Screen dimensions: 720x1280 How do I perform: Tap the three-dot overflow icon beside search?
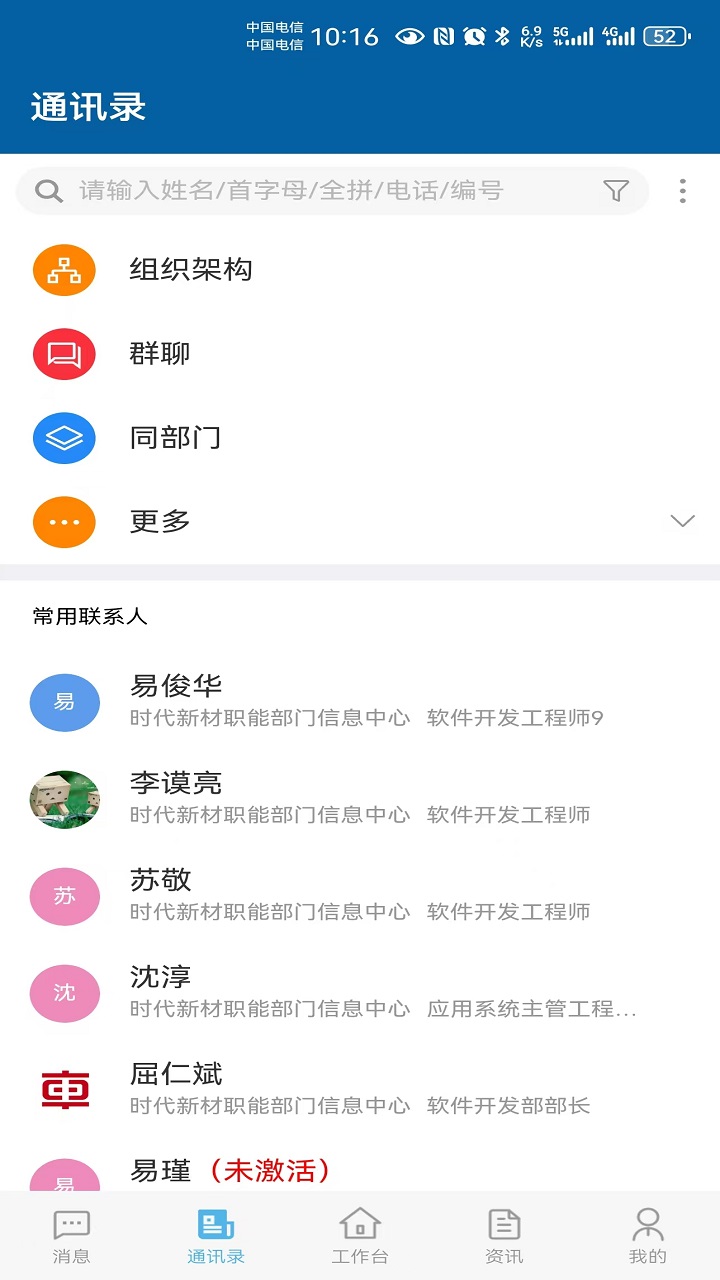(684, 190)
